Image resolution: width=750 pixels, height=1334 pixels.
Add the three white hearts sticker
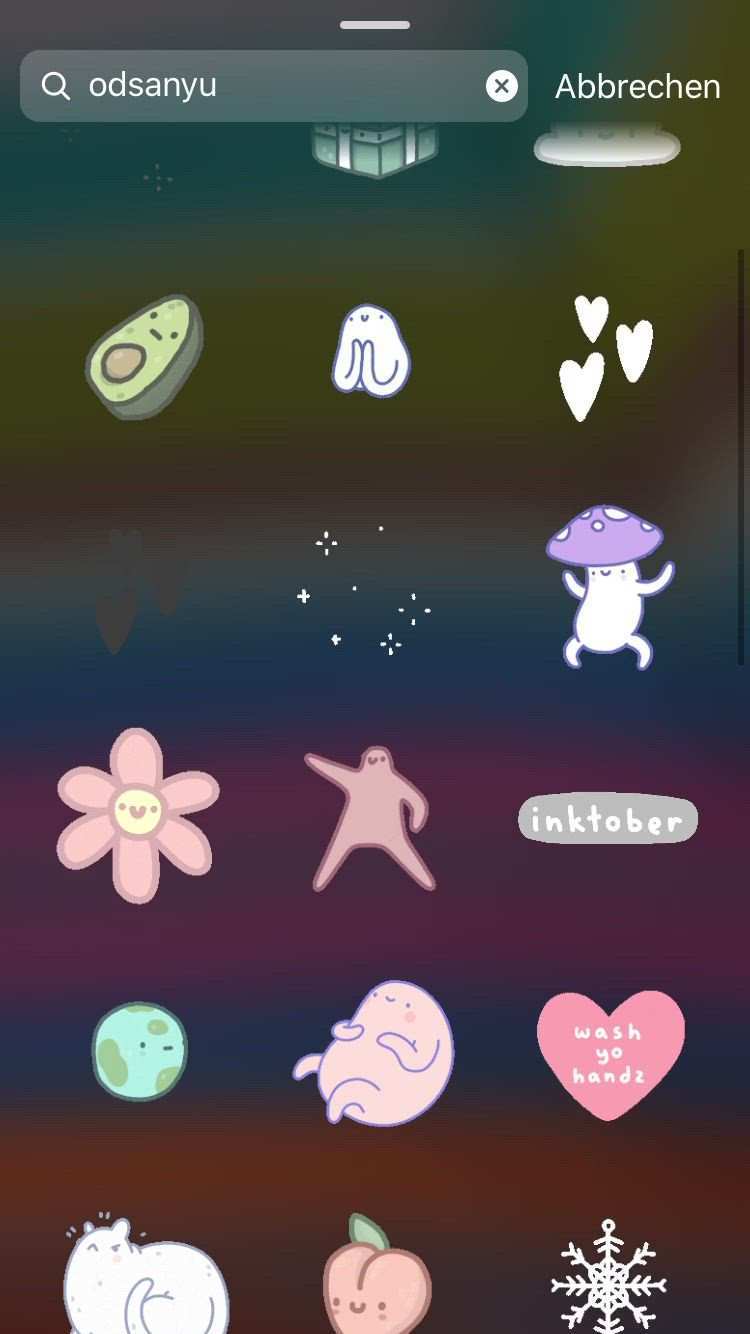606,356
